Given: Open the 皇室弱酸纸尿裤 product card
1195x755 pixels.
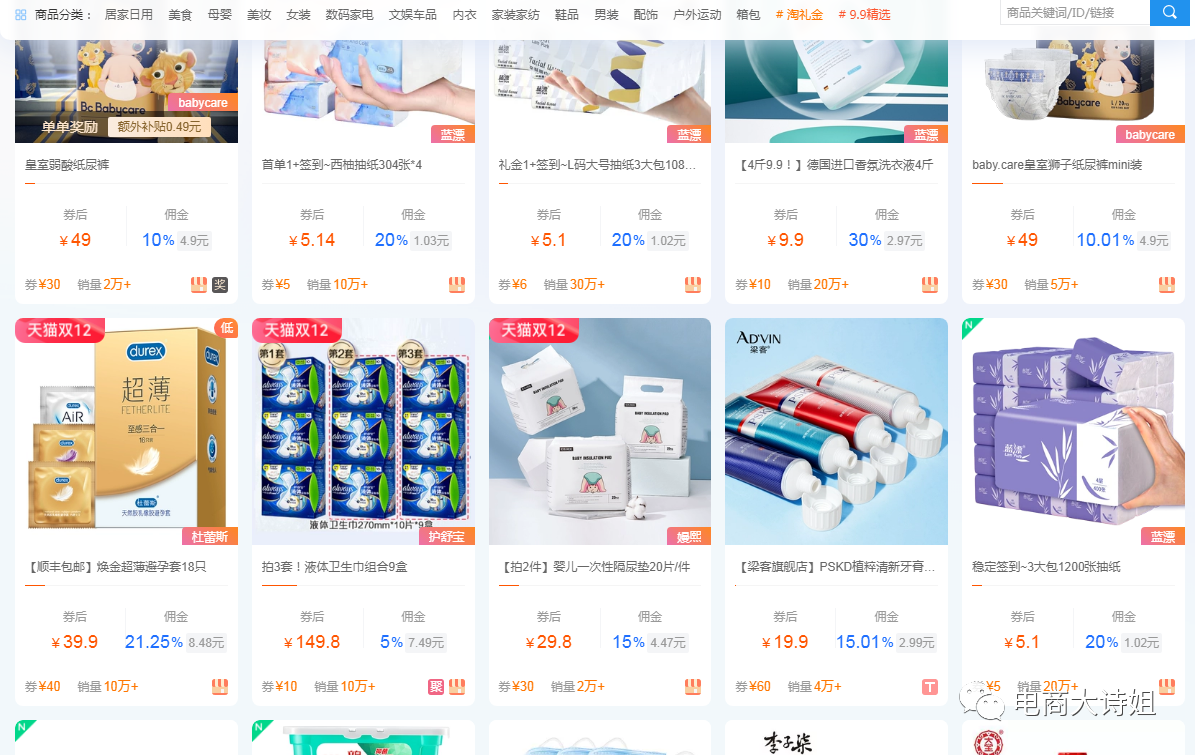Looking at the screenshot, I should point(69,164).
